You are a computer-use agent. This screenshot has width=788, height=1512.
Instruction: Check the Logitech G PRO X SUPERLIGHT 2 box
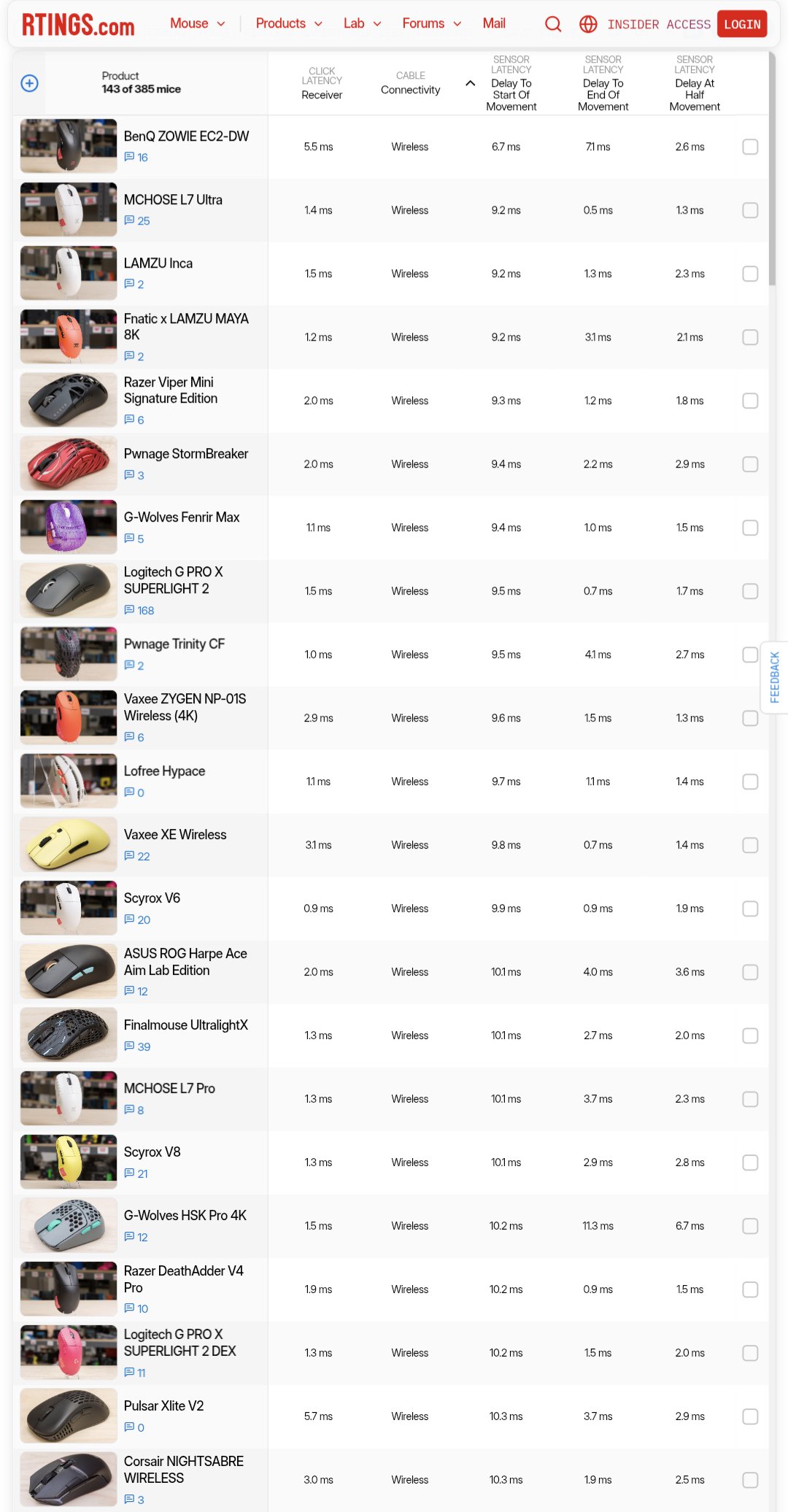750,591
